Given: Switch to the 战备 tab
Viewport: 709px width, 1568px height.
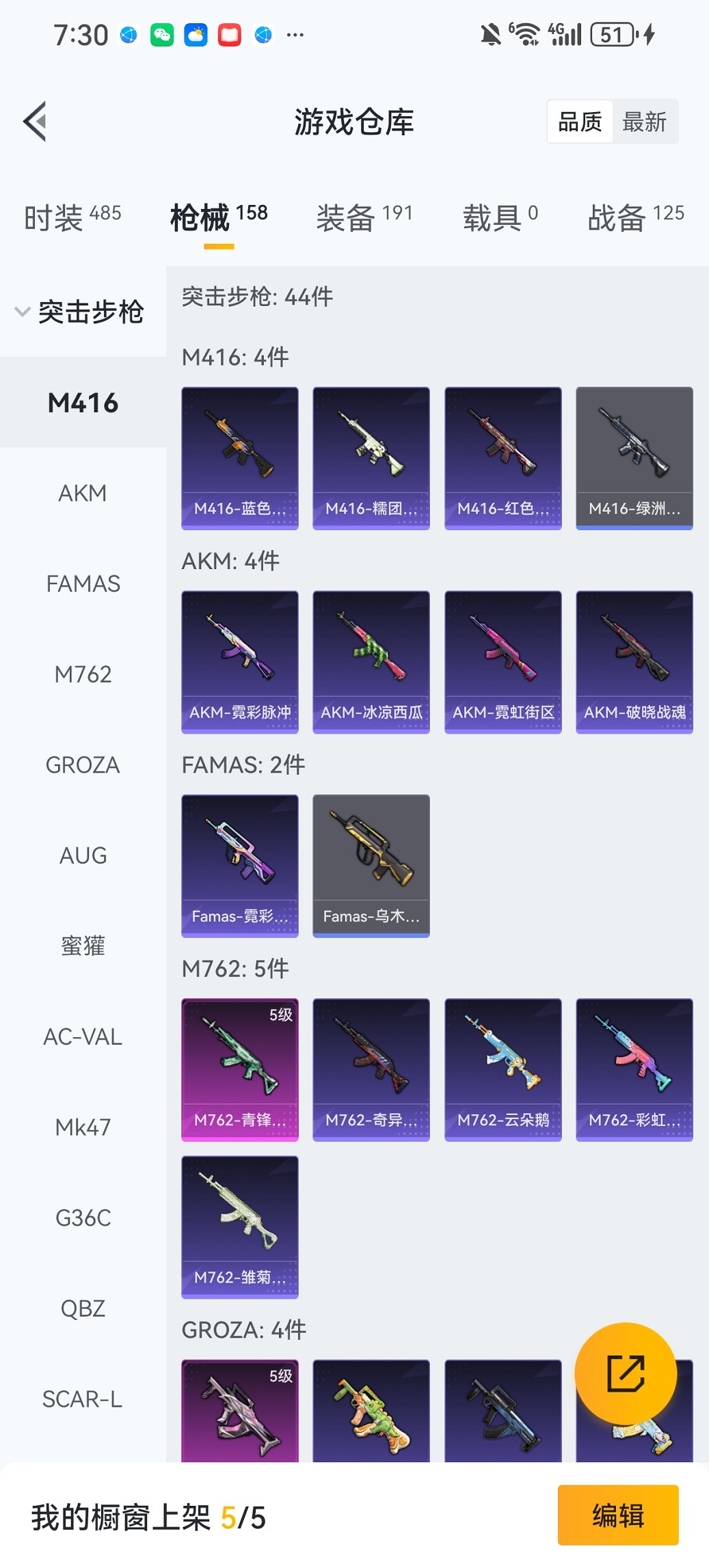Looking at the screenshot, I should pyautogui.click(x=635, y=217).
